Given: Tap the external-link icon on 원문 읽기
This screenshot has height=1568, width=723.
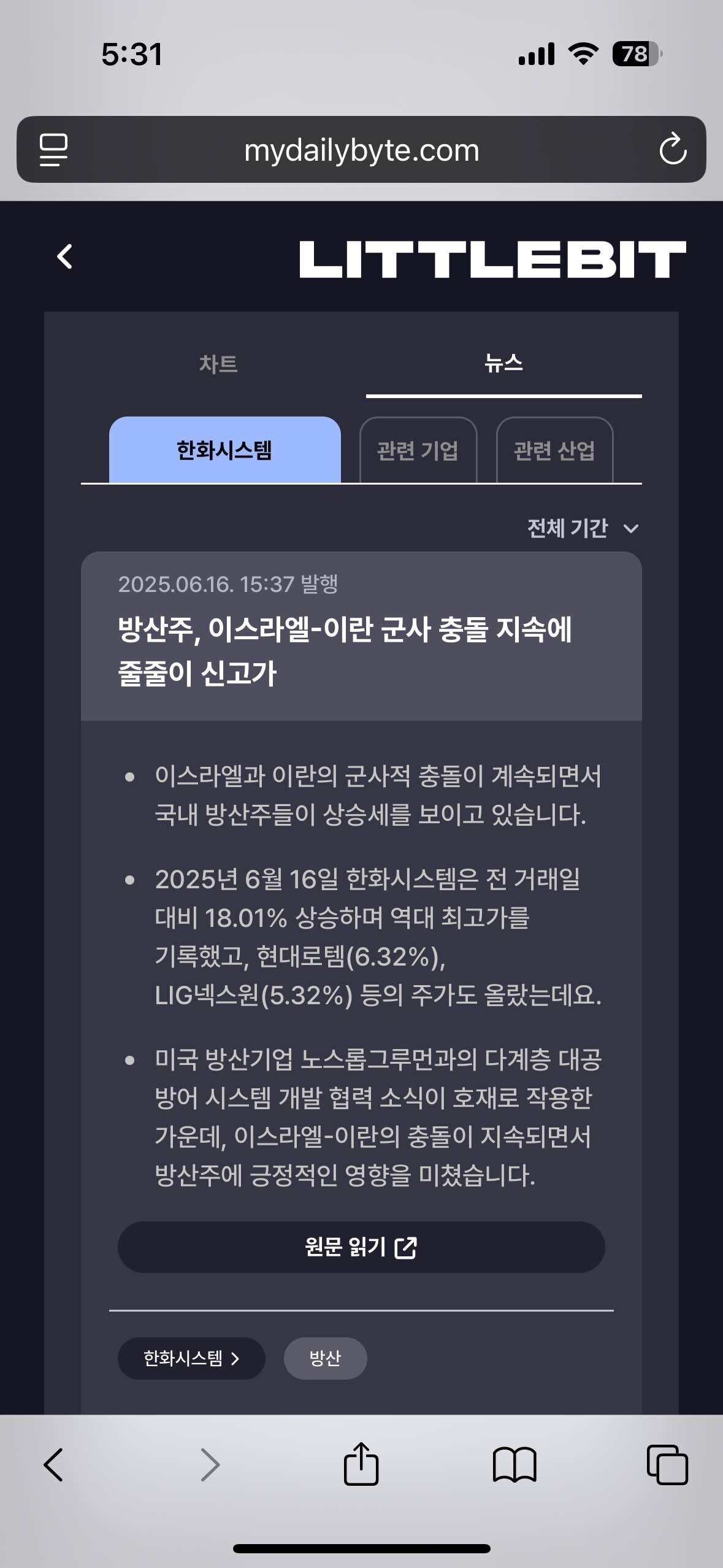Looking at the screenshot, I should (x=406, y=1248).
